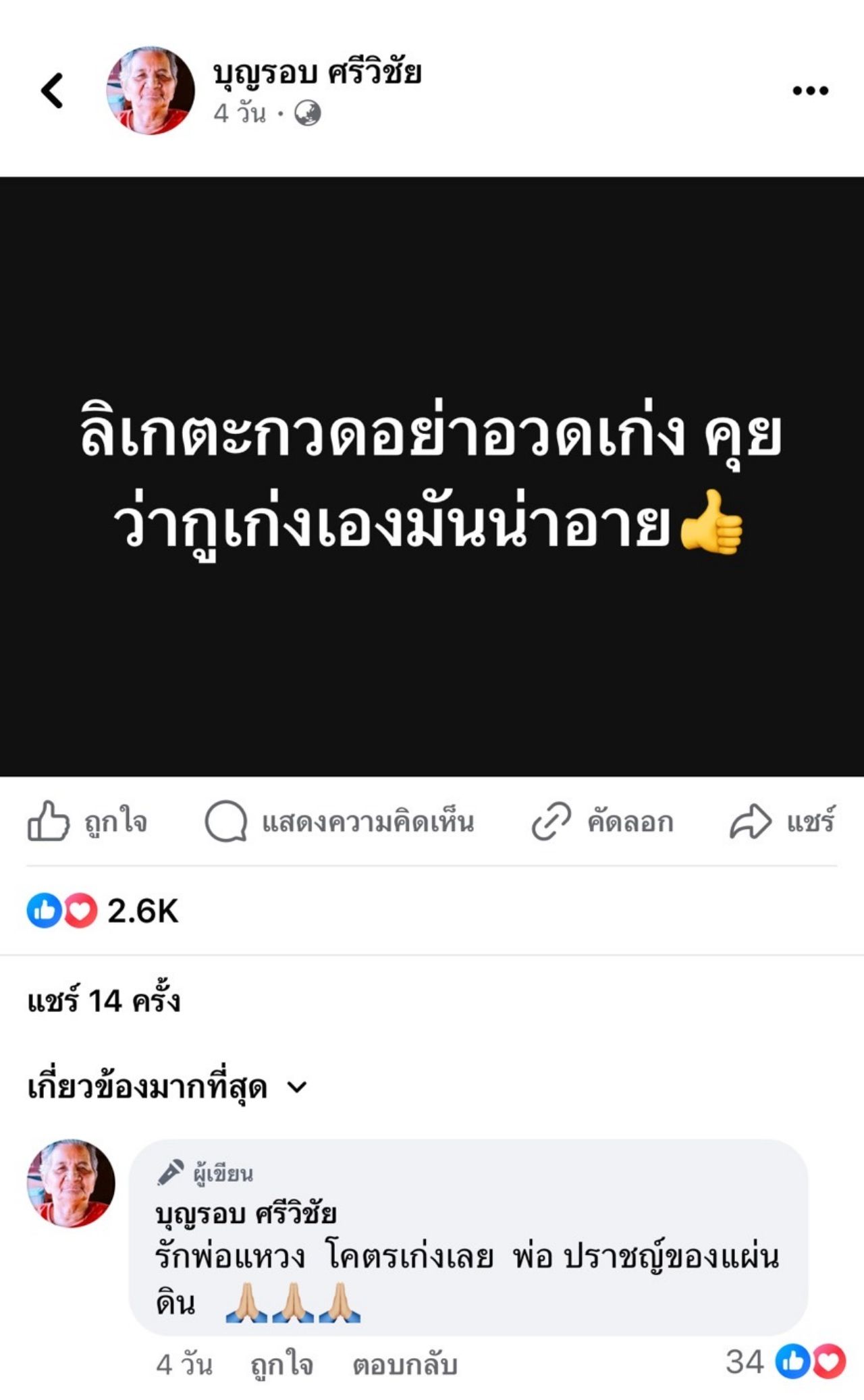Copy the post link with คัดลอก
The image size is (864, 1400).
603,822
